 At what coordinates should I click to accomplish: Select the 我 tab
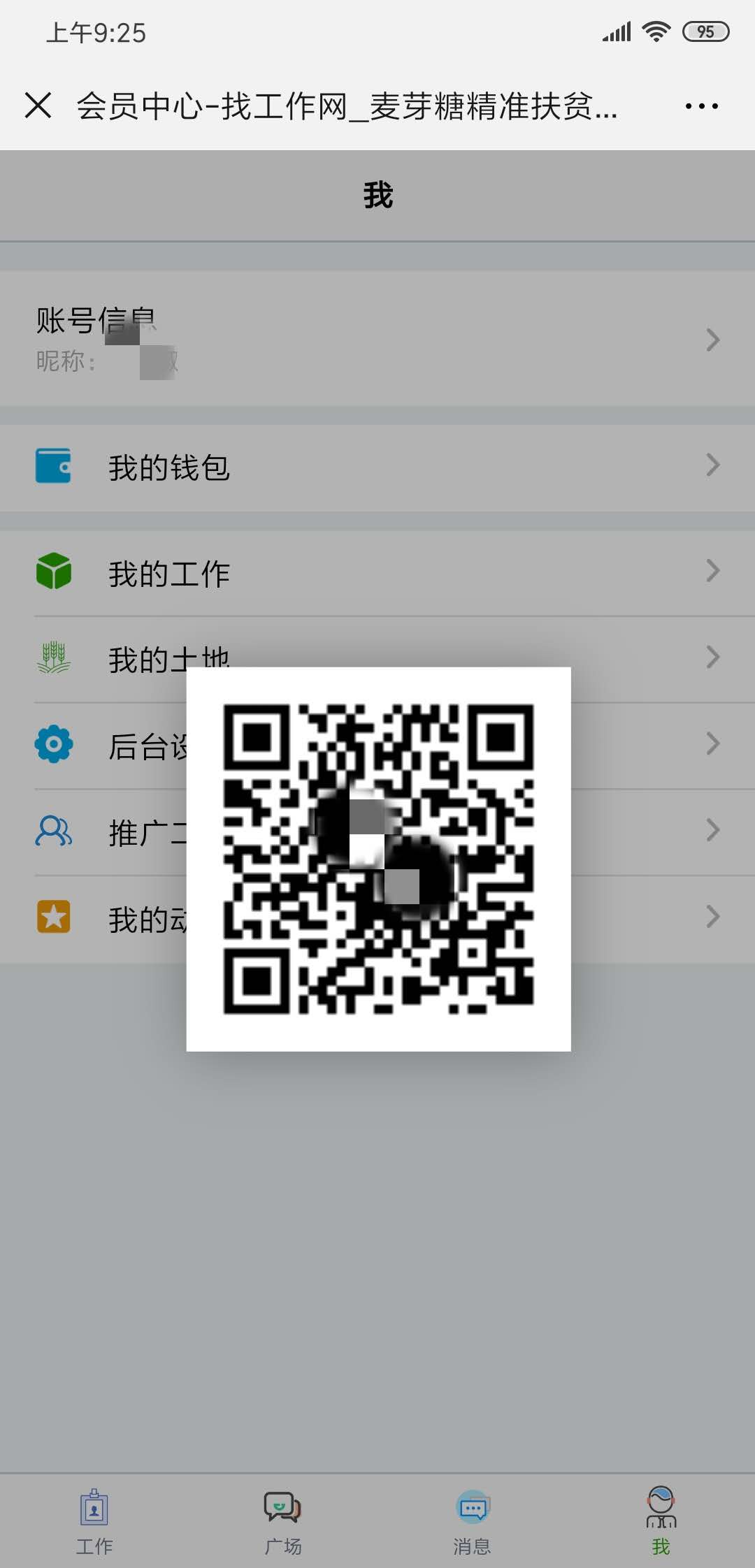coord(661,1520)
